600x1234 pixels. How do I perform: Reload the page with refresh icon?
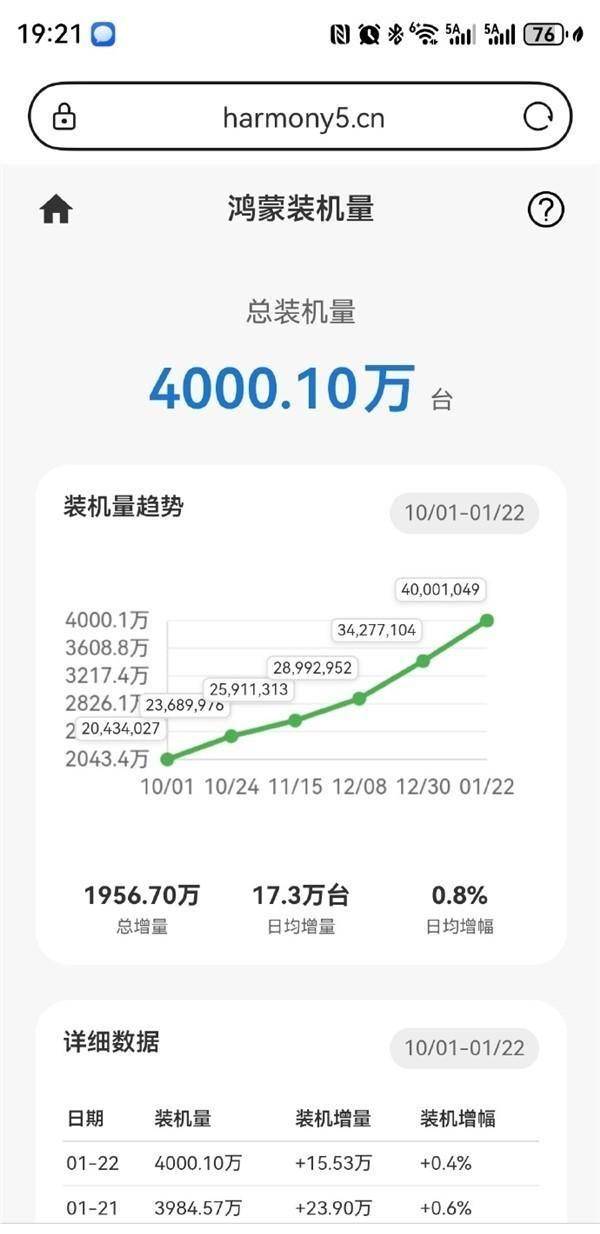(538, 118)
